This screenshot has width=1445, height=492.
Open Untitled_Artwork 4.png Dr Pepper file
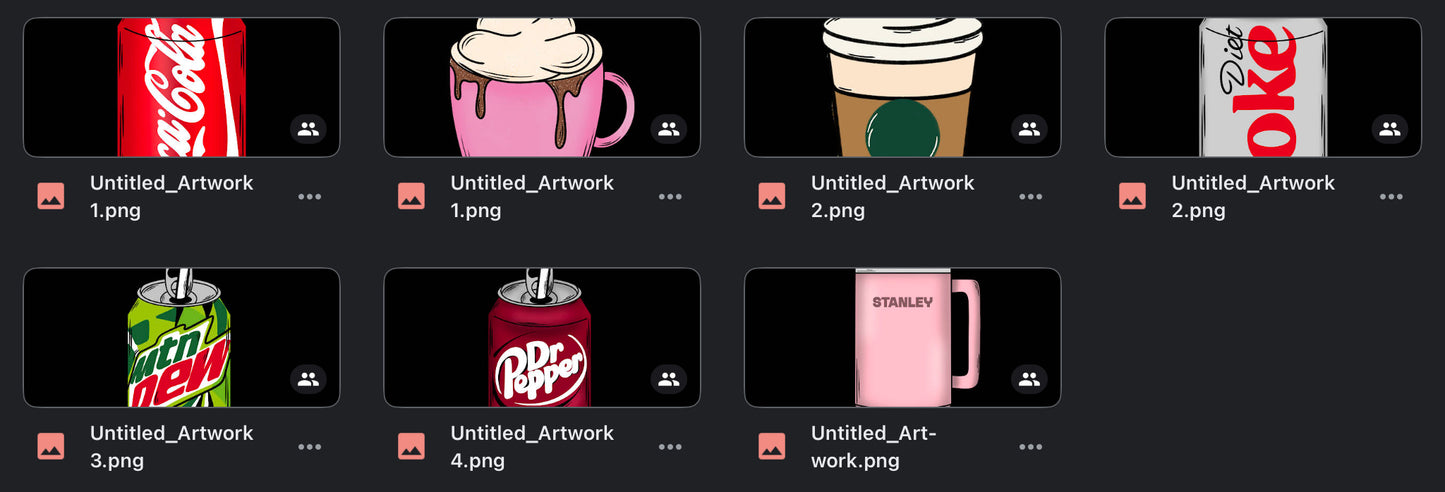coord(541,338)
